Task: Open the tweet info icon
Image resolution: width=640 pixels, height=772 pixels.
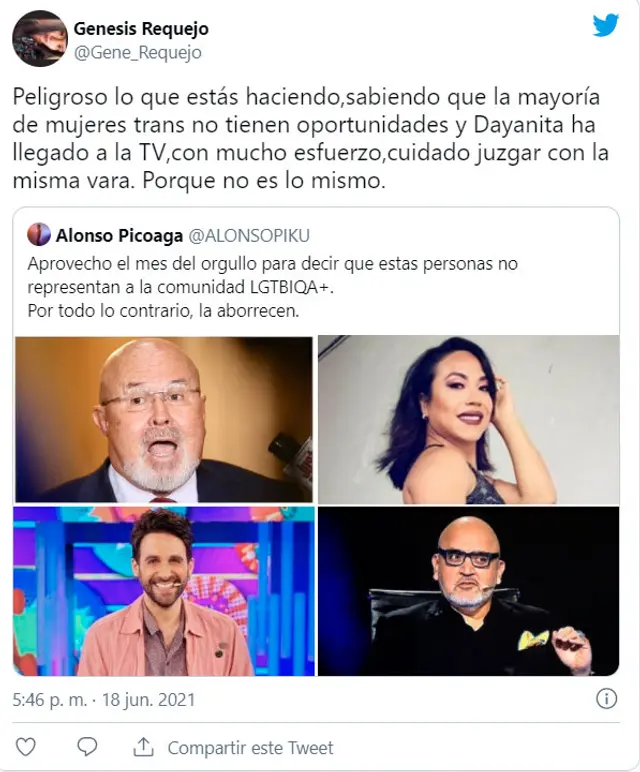Action: pyautogui.click(x=605, y=697)
